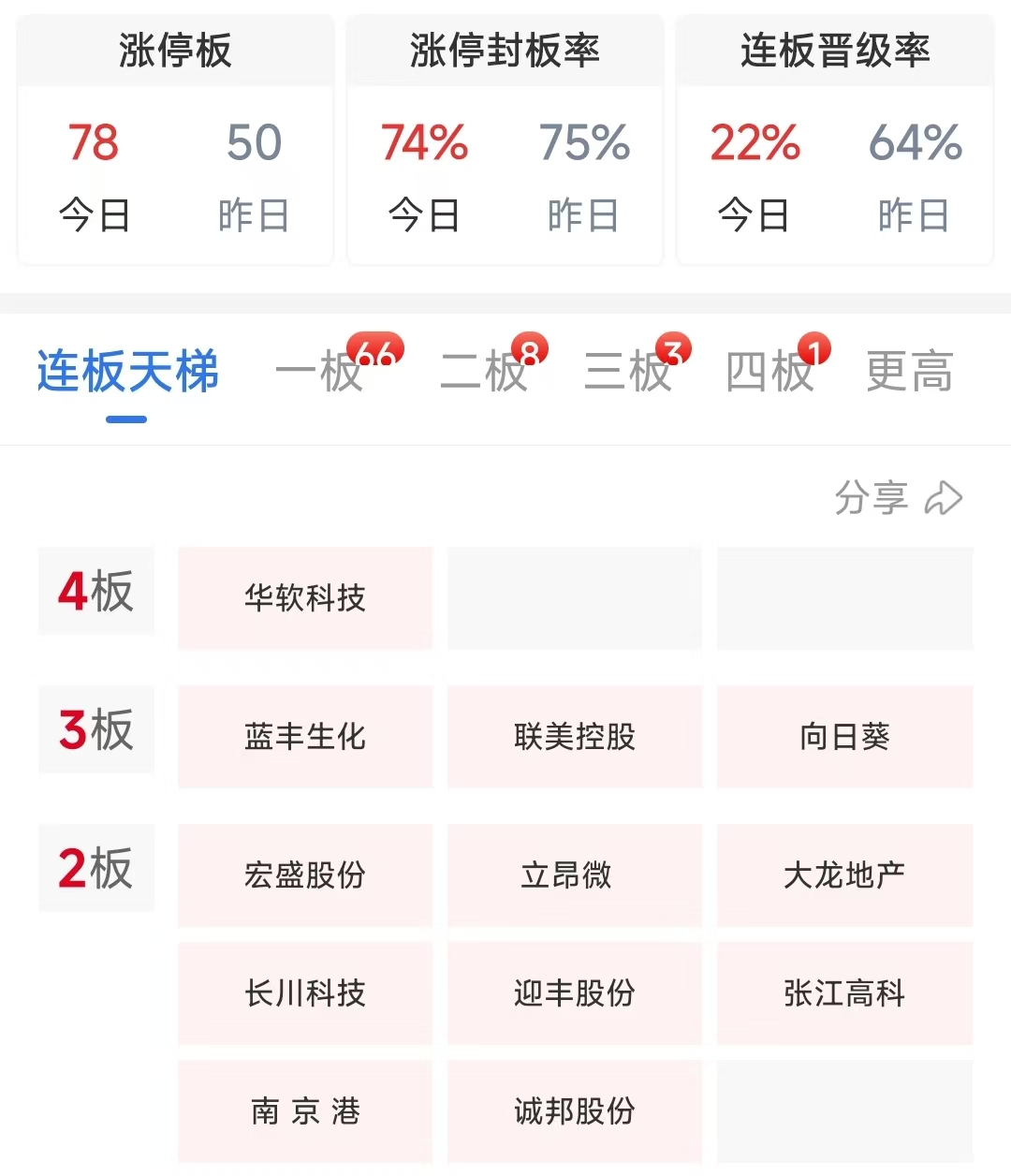Open stock 宏盛股份
This screenshot has height=1176, width=1011.
pyautogui.click(x=305, y=875)
